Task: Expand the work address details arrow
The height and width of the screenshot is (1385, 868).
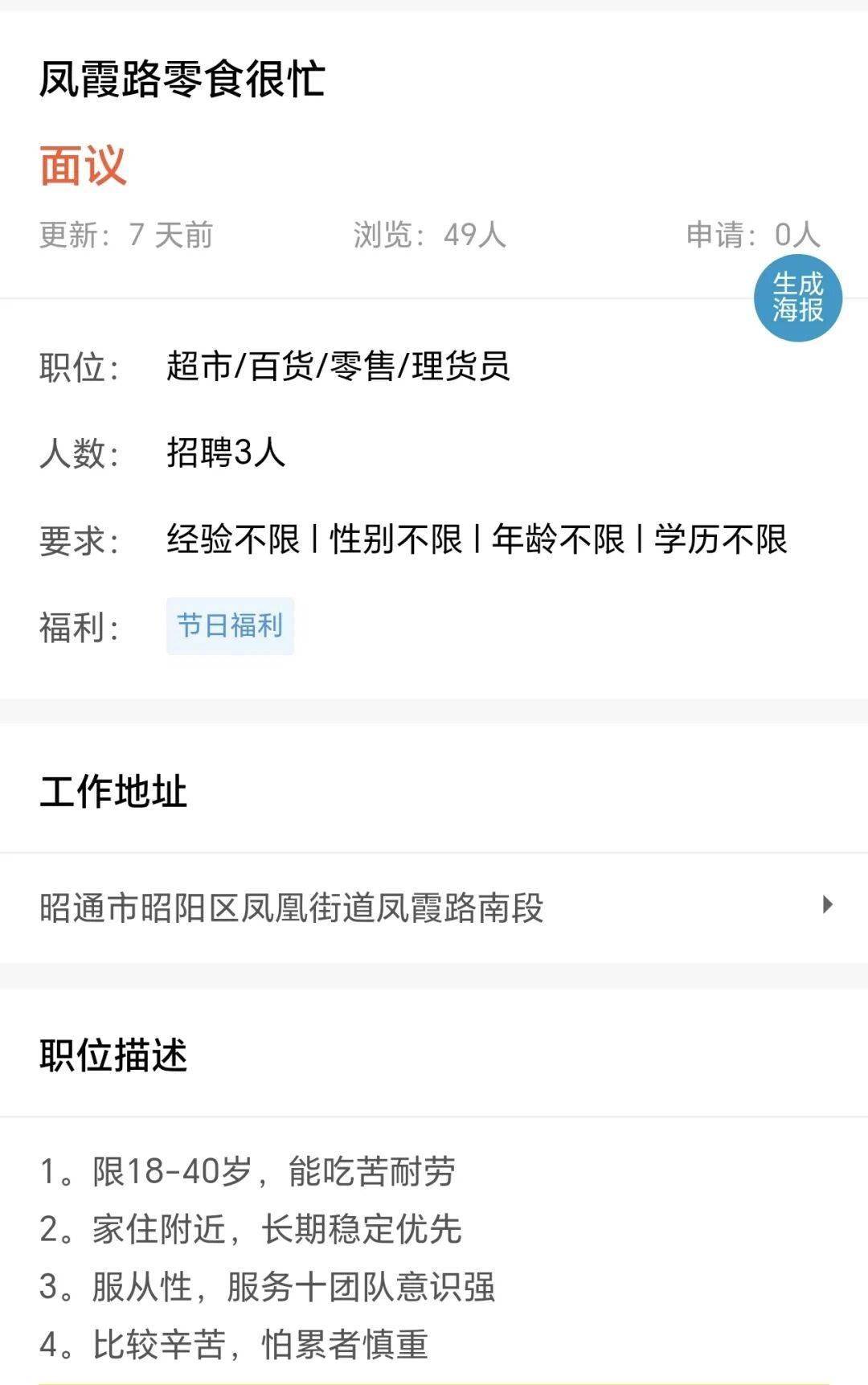Action: click(829, 904)
